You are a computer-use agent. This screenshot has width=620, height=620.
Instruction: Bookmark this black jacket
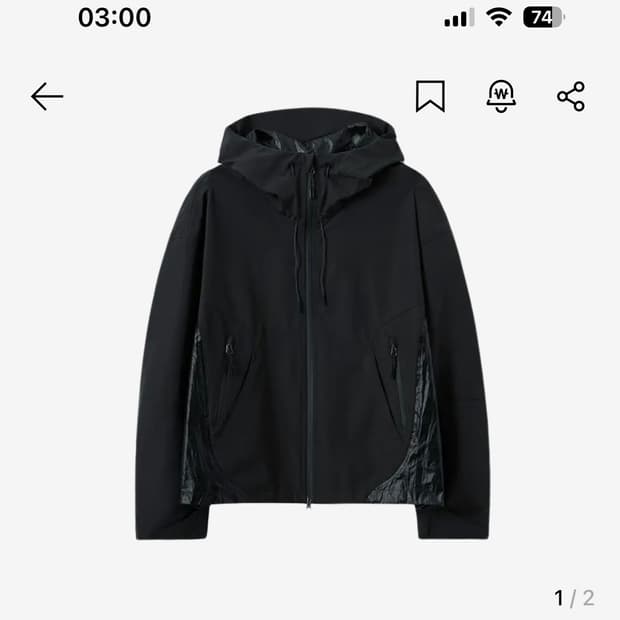point(430,96)
